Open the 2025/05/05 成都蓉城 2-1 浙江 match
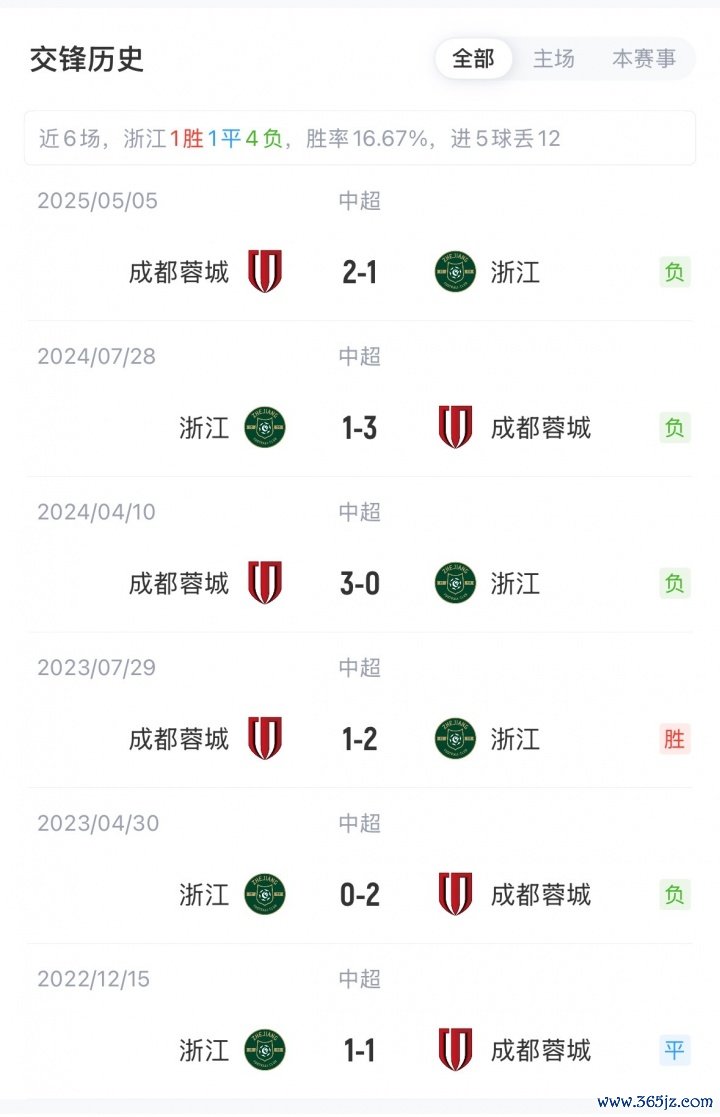This screenshot has height=1117, width=720. pyautogui.click(x=360, y=271)
